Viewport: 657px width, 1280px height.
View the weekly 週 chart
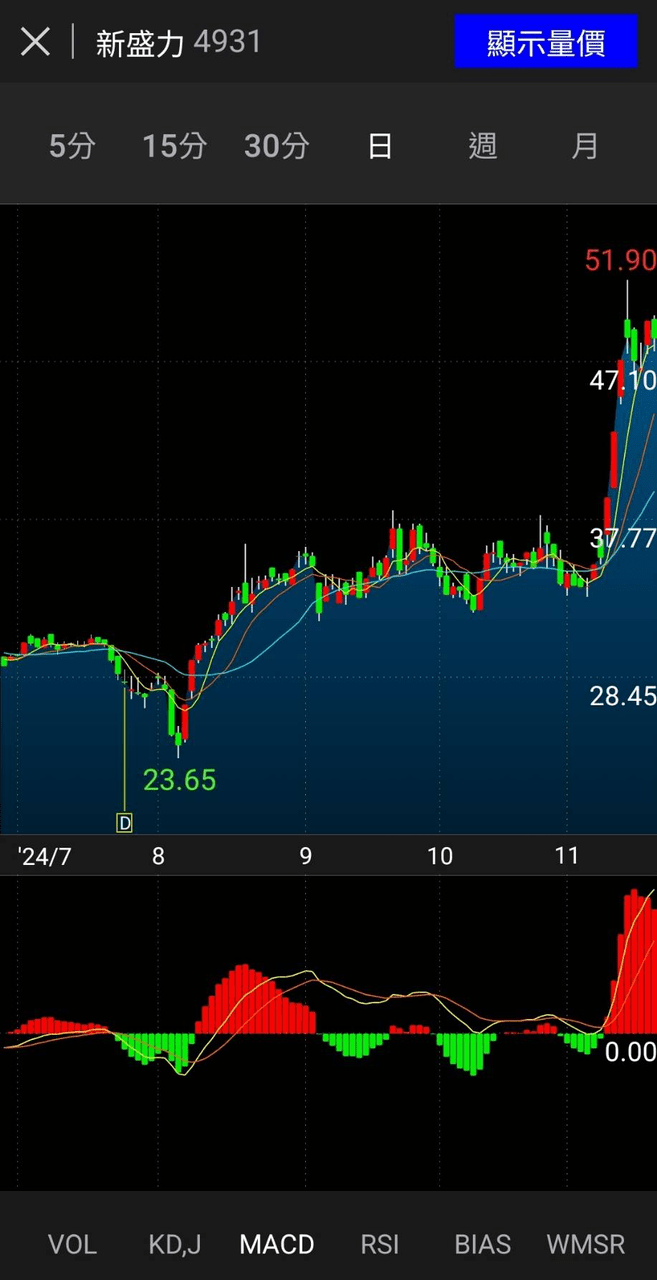pyautogui.click(x=483, y=146)
